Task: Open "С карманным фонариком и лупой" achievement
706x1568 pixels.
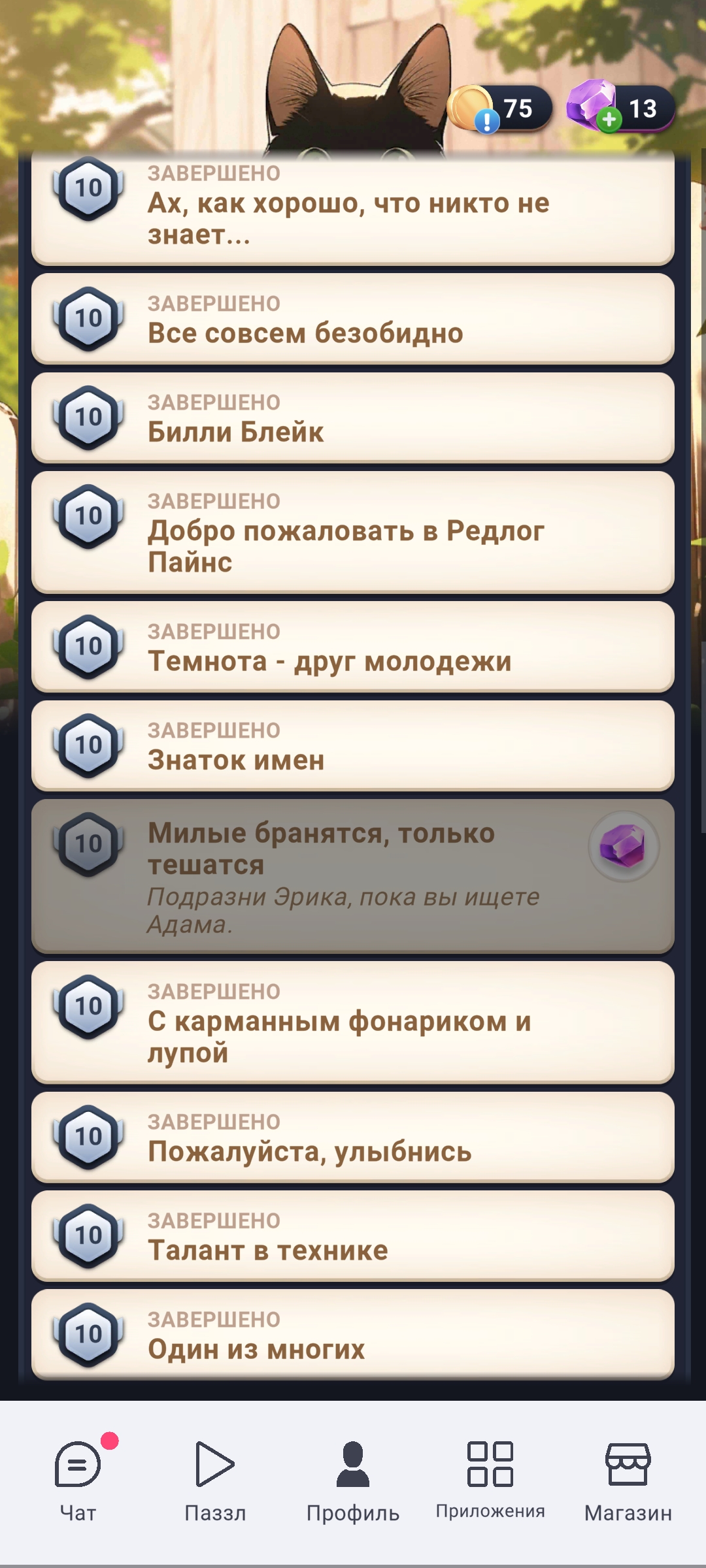Action: [353, 1022]
